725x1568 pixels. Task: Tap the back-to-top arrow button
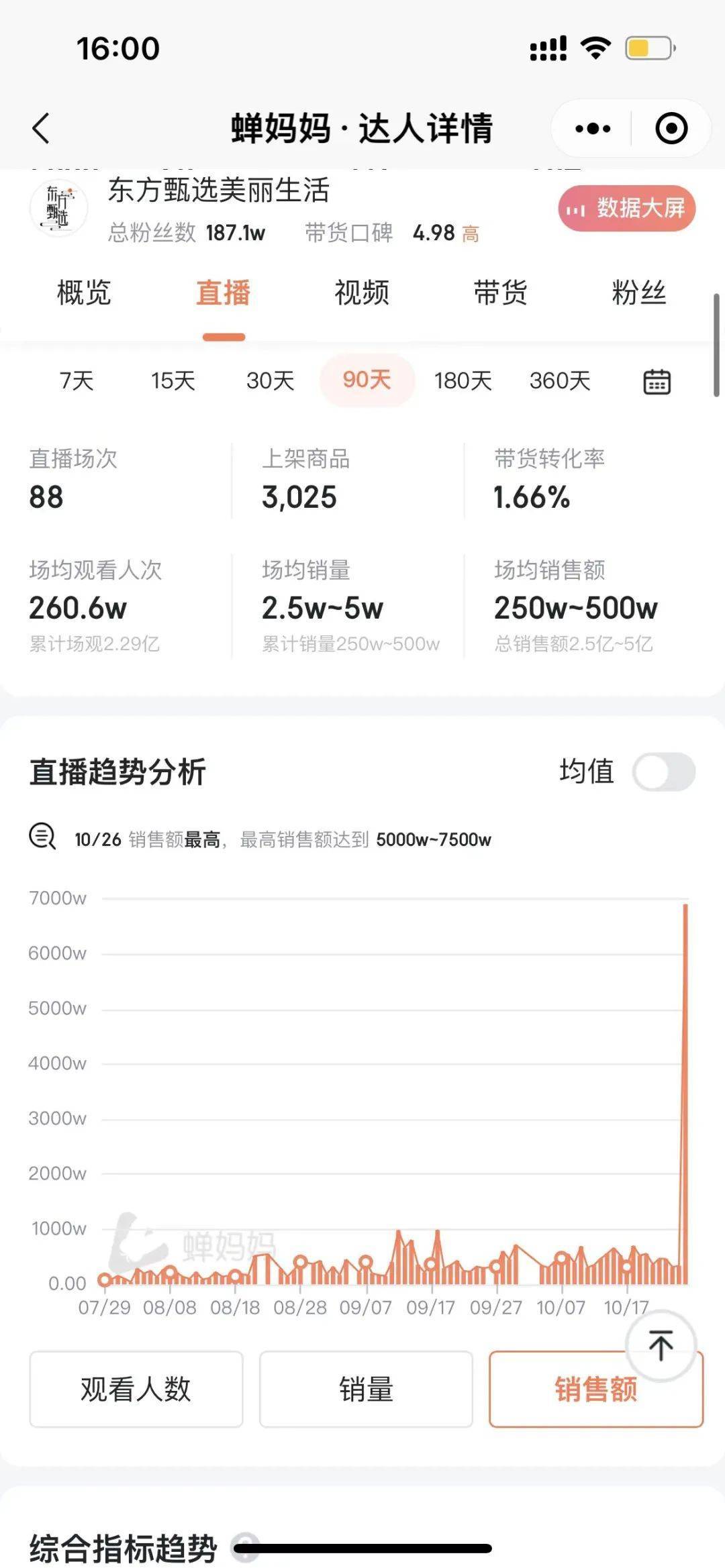661,1345
